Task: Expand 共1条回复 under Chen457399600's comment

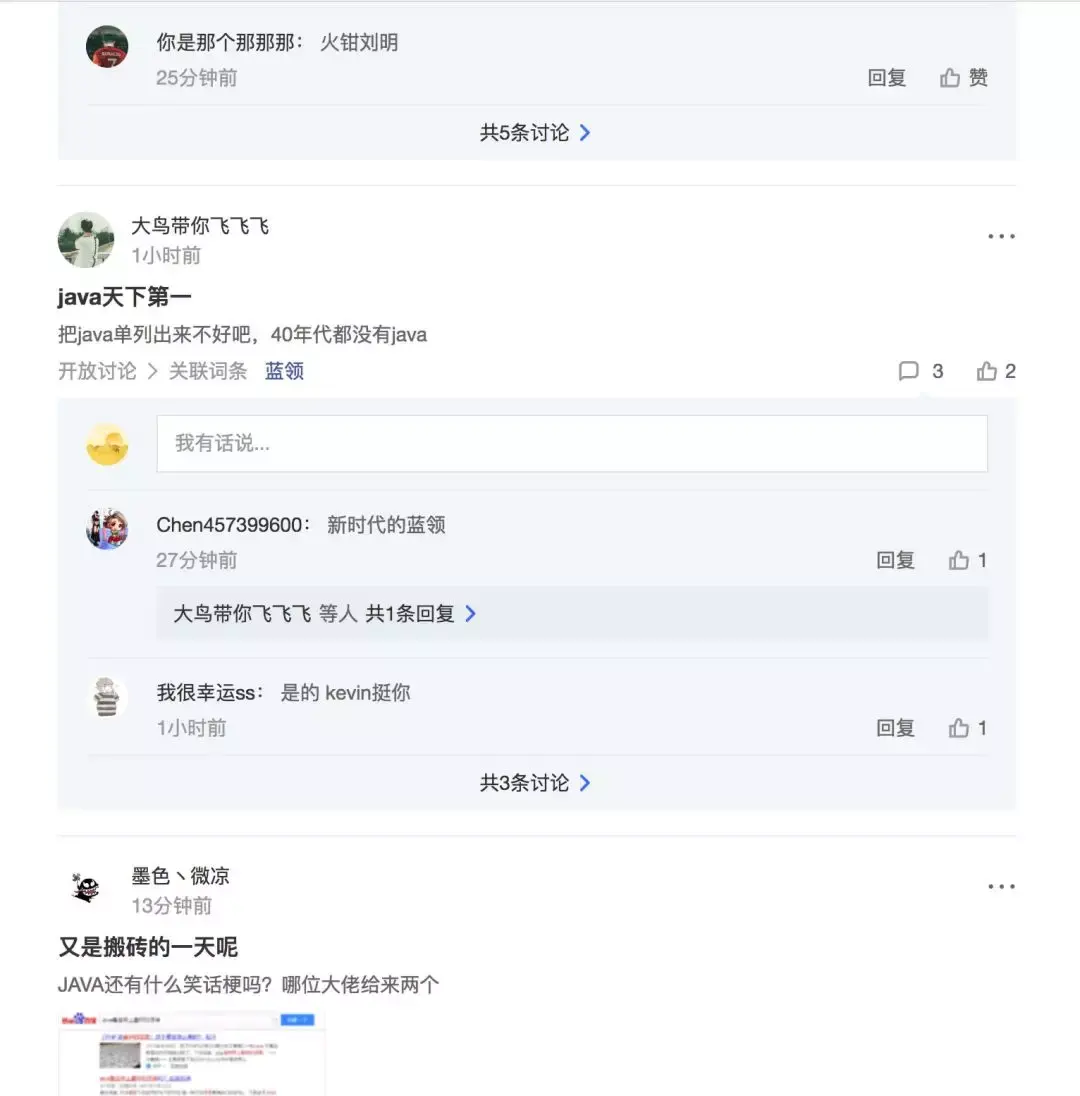Action: point(420,614)
